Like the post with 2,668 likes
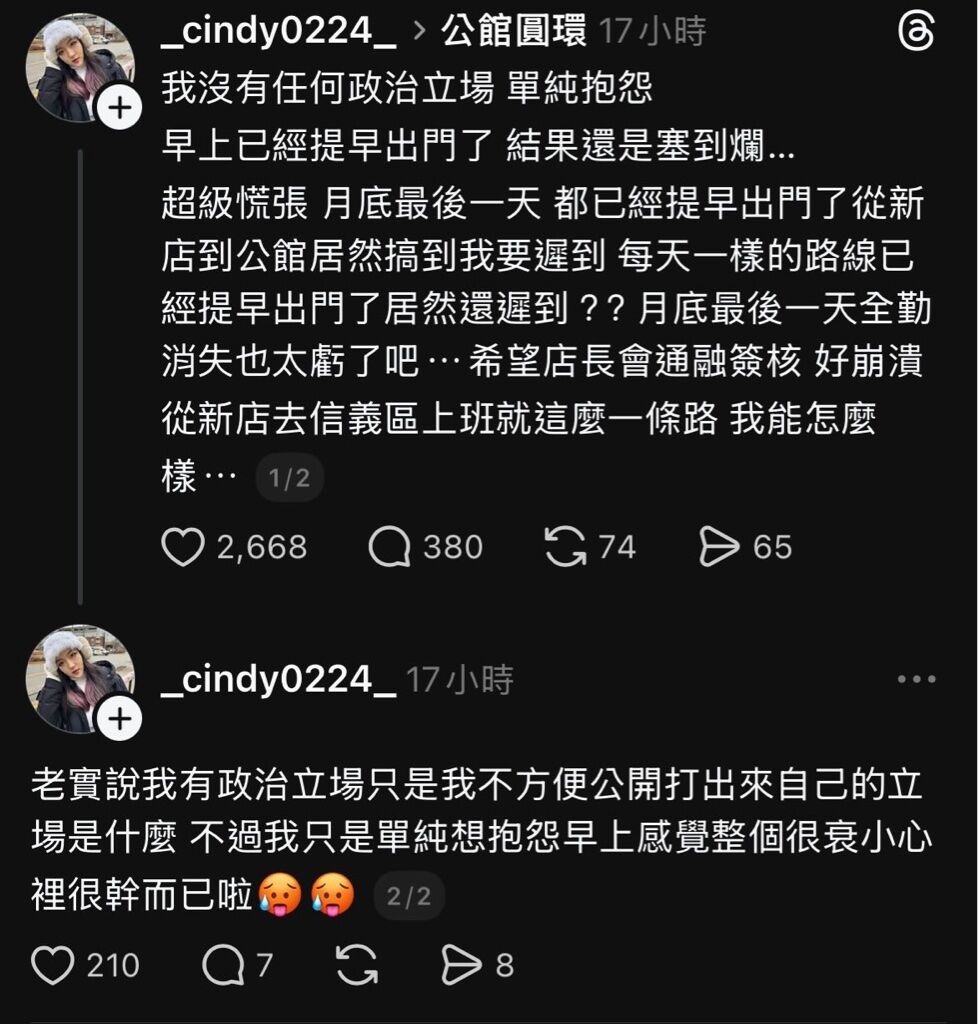The height and width of the screenshot is (1024, 978). [x=183, y=547]
